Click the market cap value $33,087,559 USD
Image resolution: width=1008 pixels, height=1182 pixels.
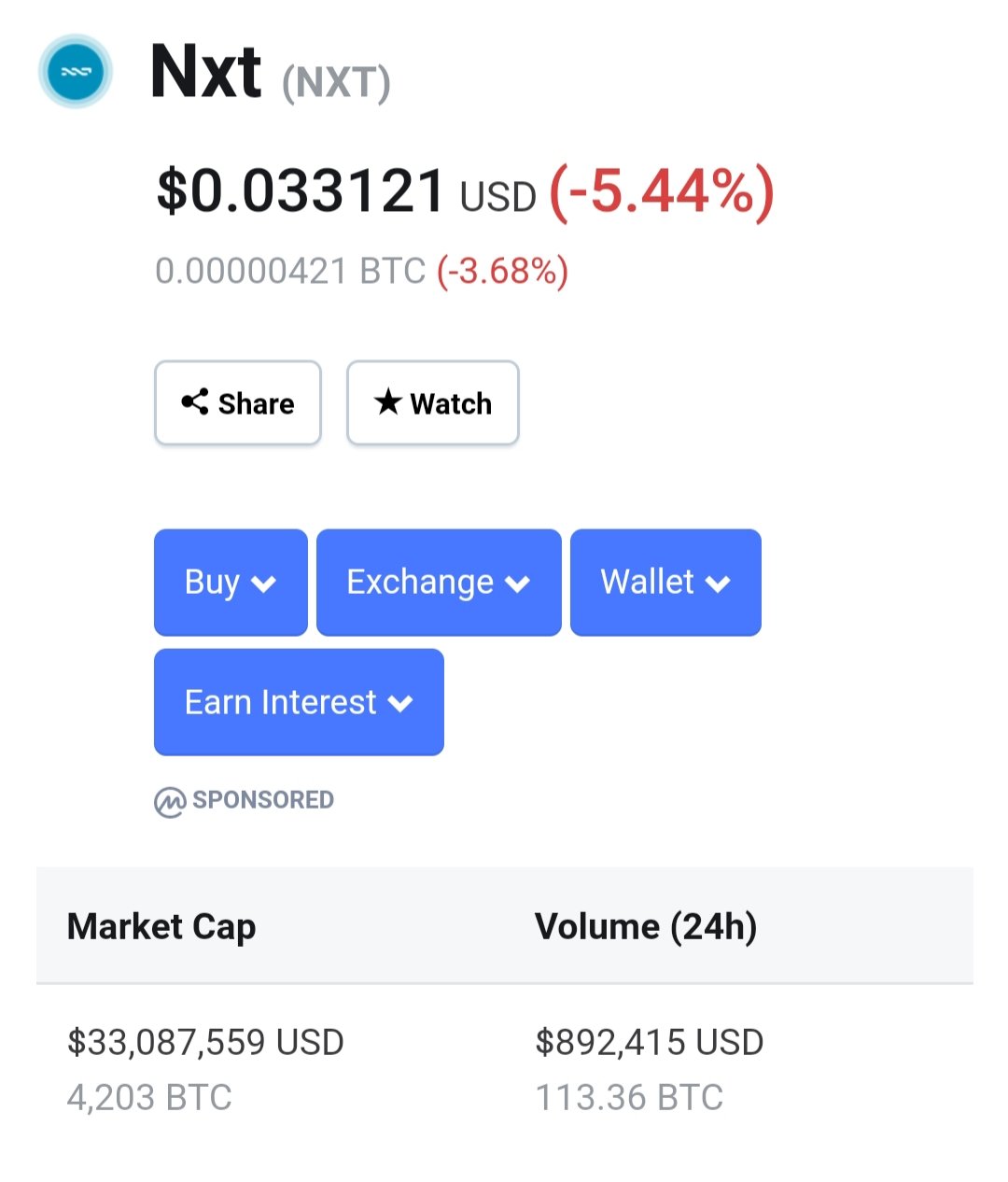point(205,1042)
